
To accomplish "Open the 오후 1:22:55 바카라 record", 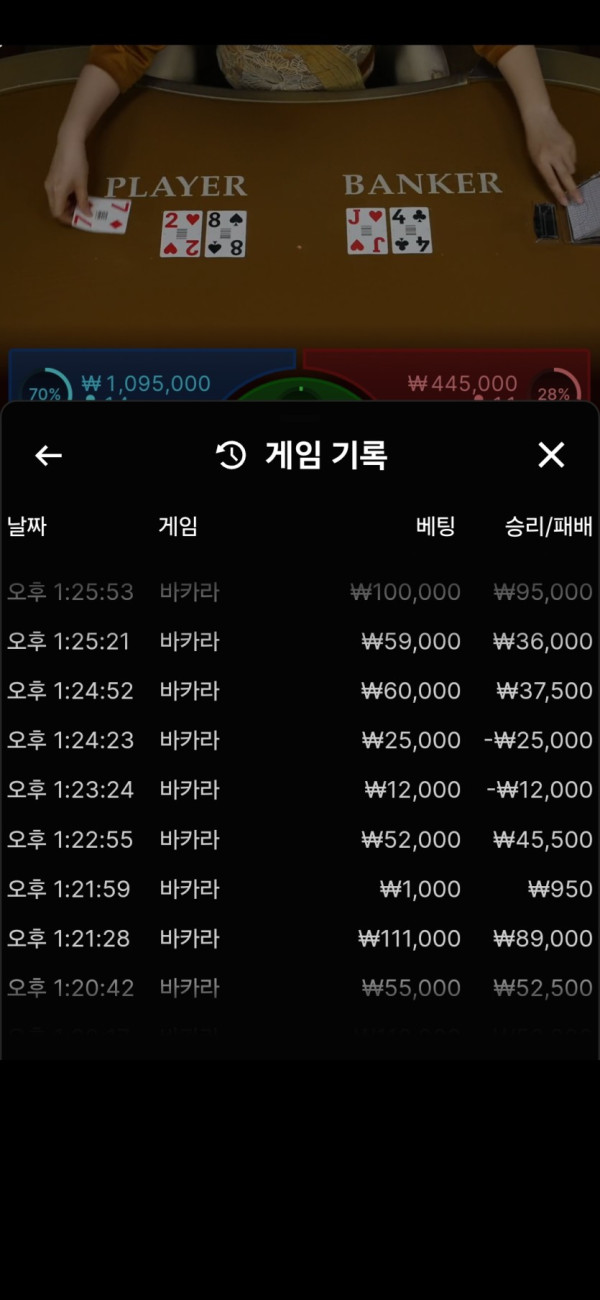I will tap(300, 839).
